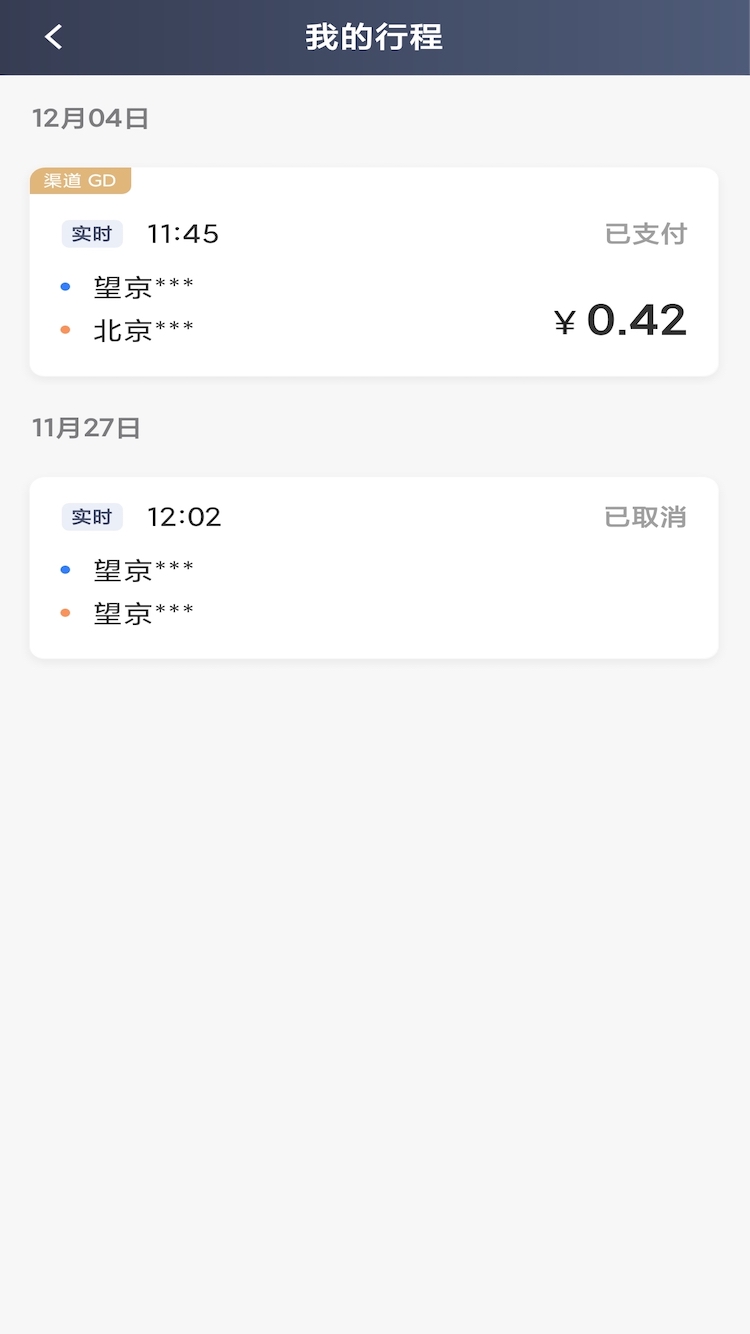Tap the 实时 badge on the paid trip
This screenshot has height=1334, width=750.
(92, 233)
